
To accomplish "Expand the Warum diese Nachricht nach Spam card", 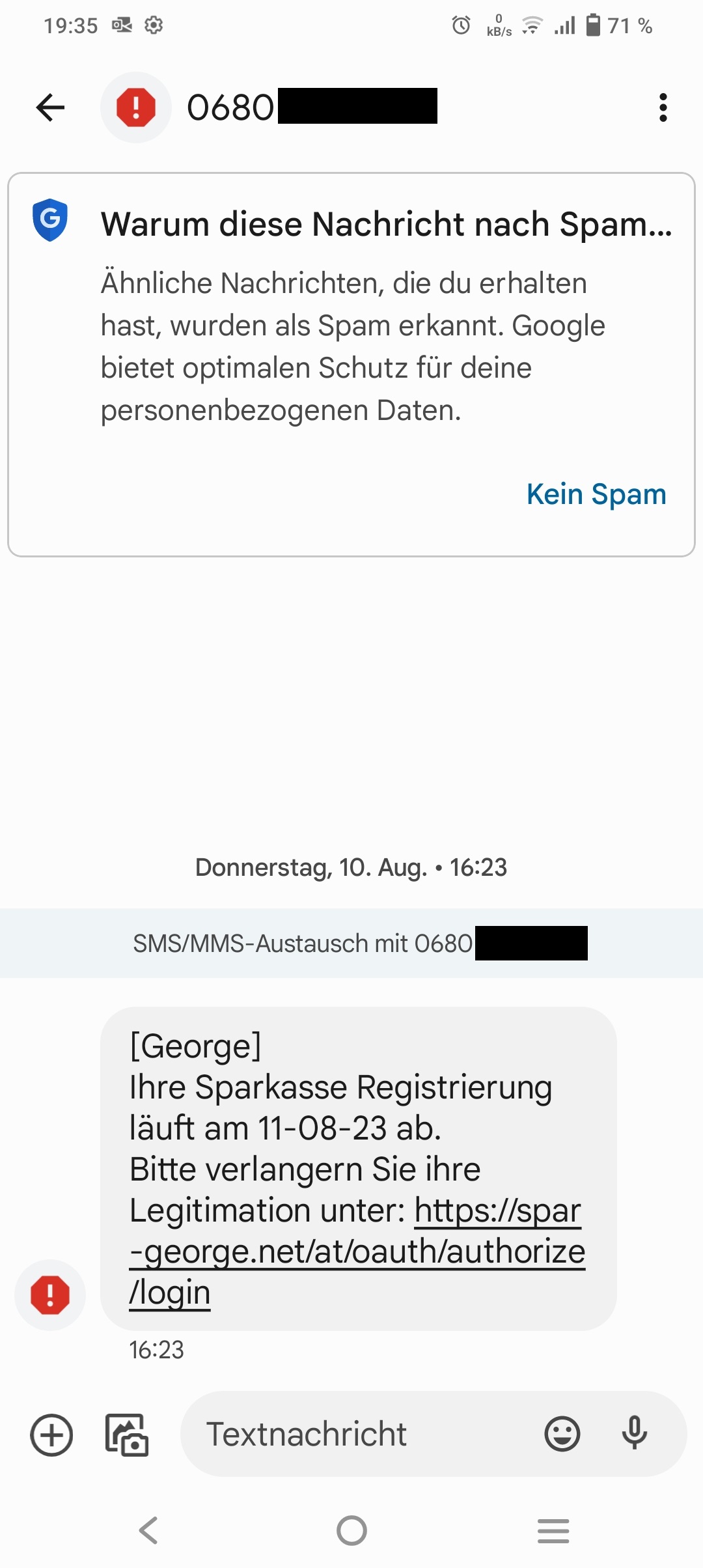I will pos(386,225).
